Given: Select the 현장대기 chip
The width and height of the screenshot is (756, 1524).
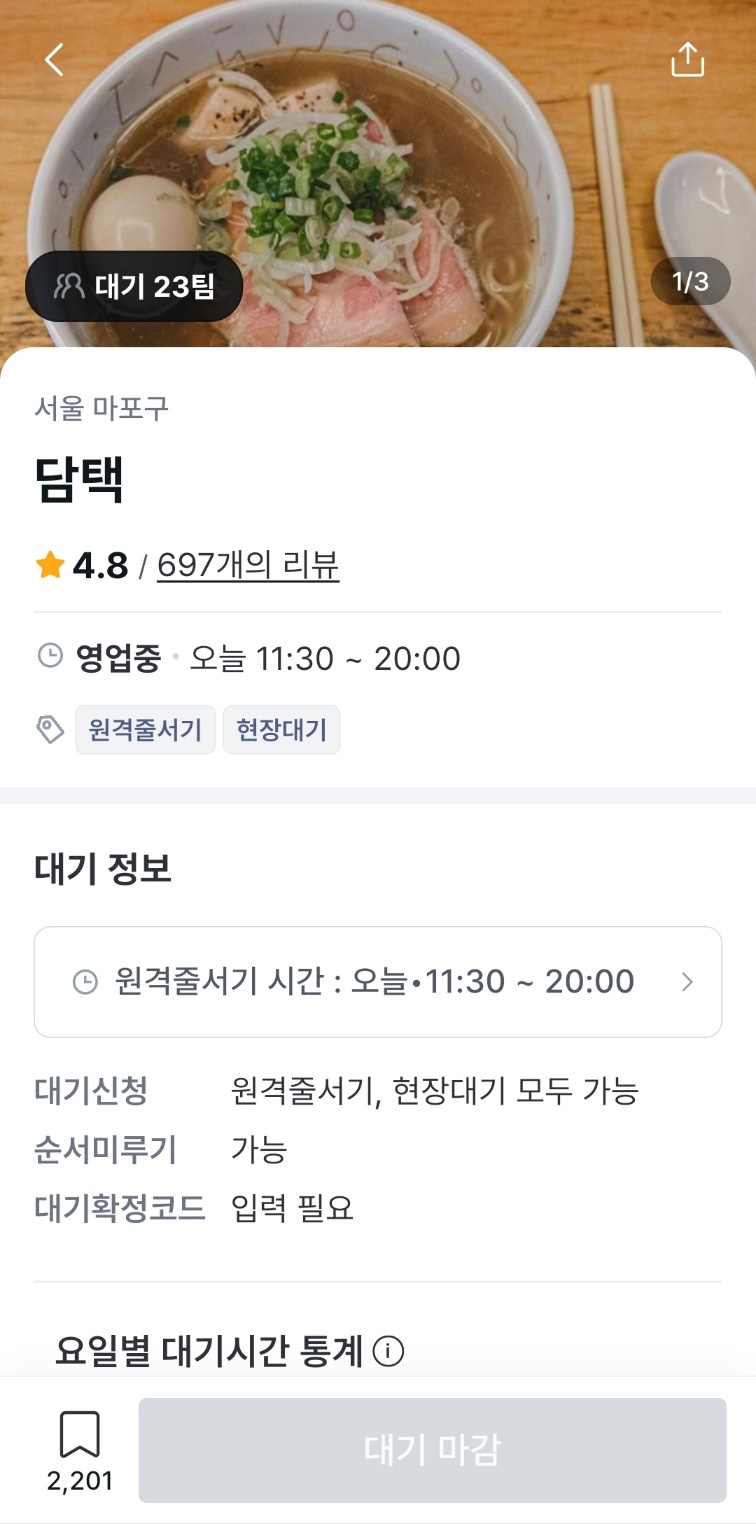Looking at the screenshot, I should point(281,729).
